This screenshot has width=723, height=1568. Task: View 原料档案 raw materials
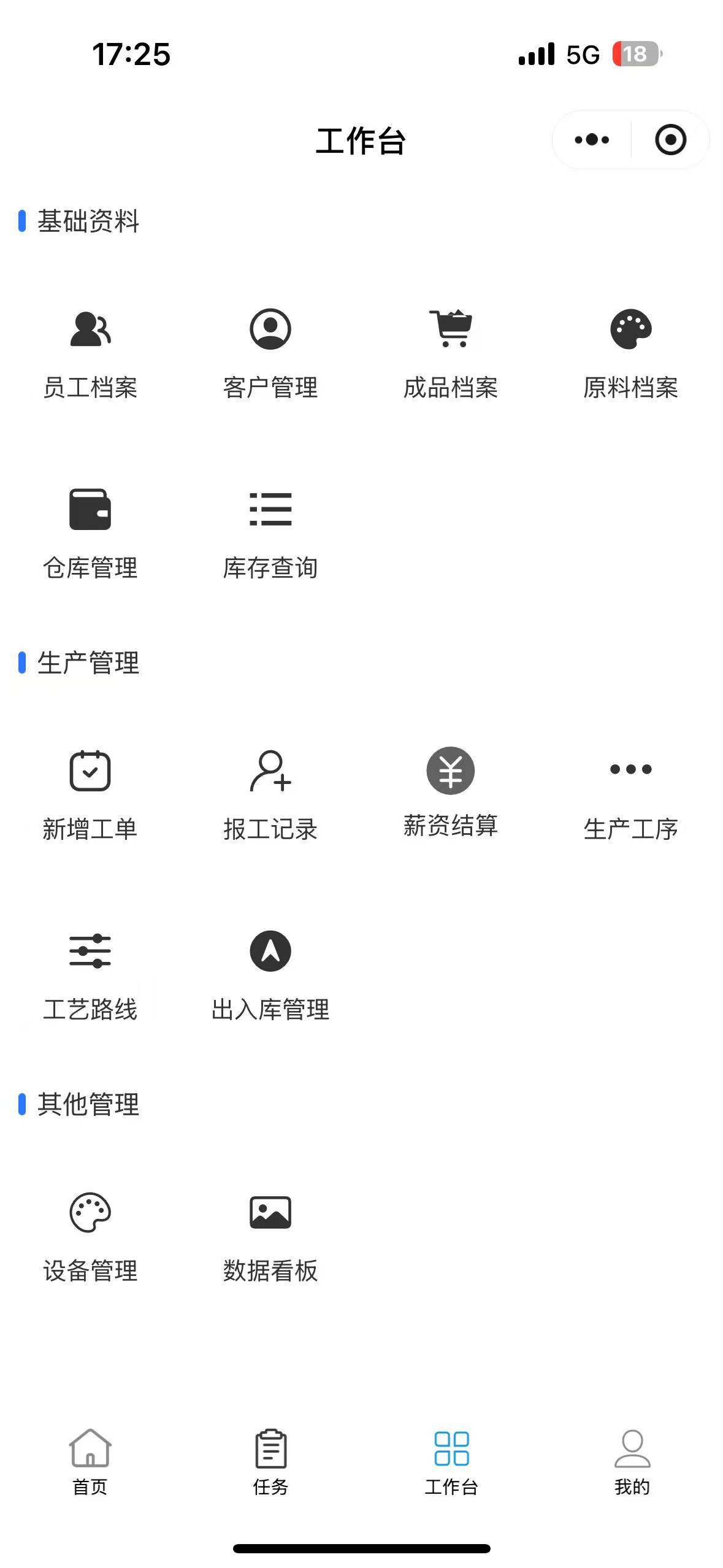click(631, 353)
